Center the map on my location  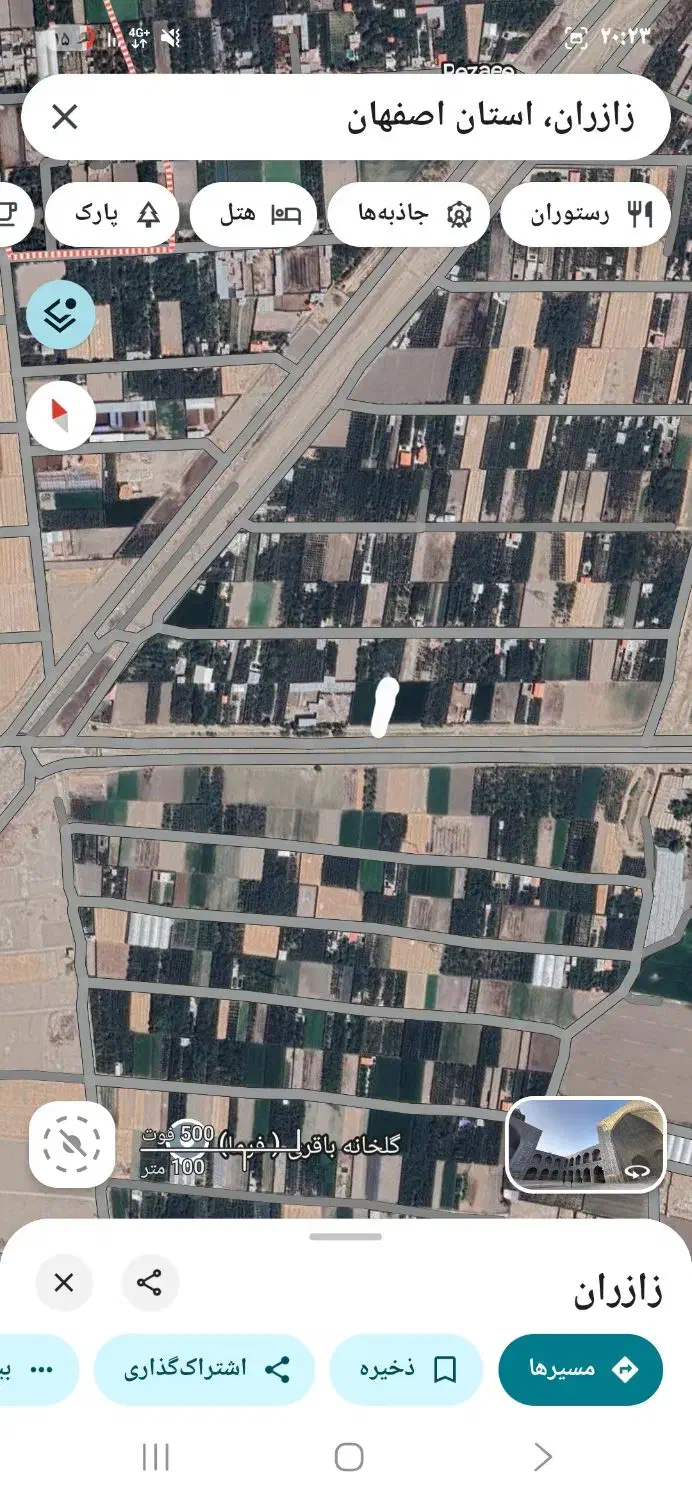(x=71, y=1144)
